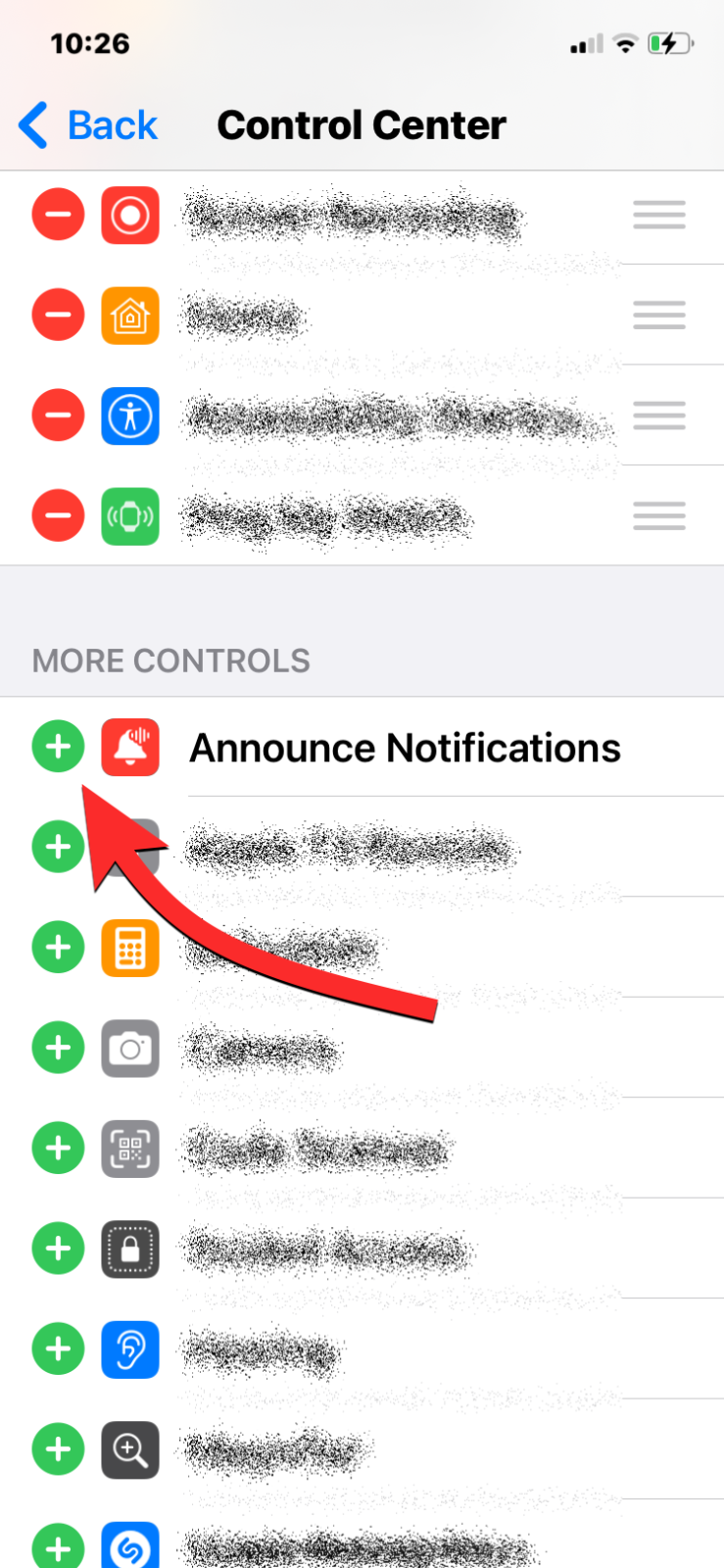Remove the green watch ping control
This screenshot has width=724, height=1568.
coord(58,515)
